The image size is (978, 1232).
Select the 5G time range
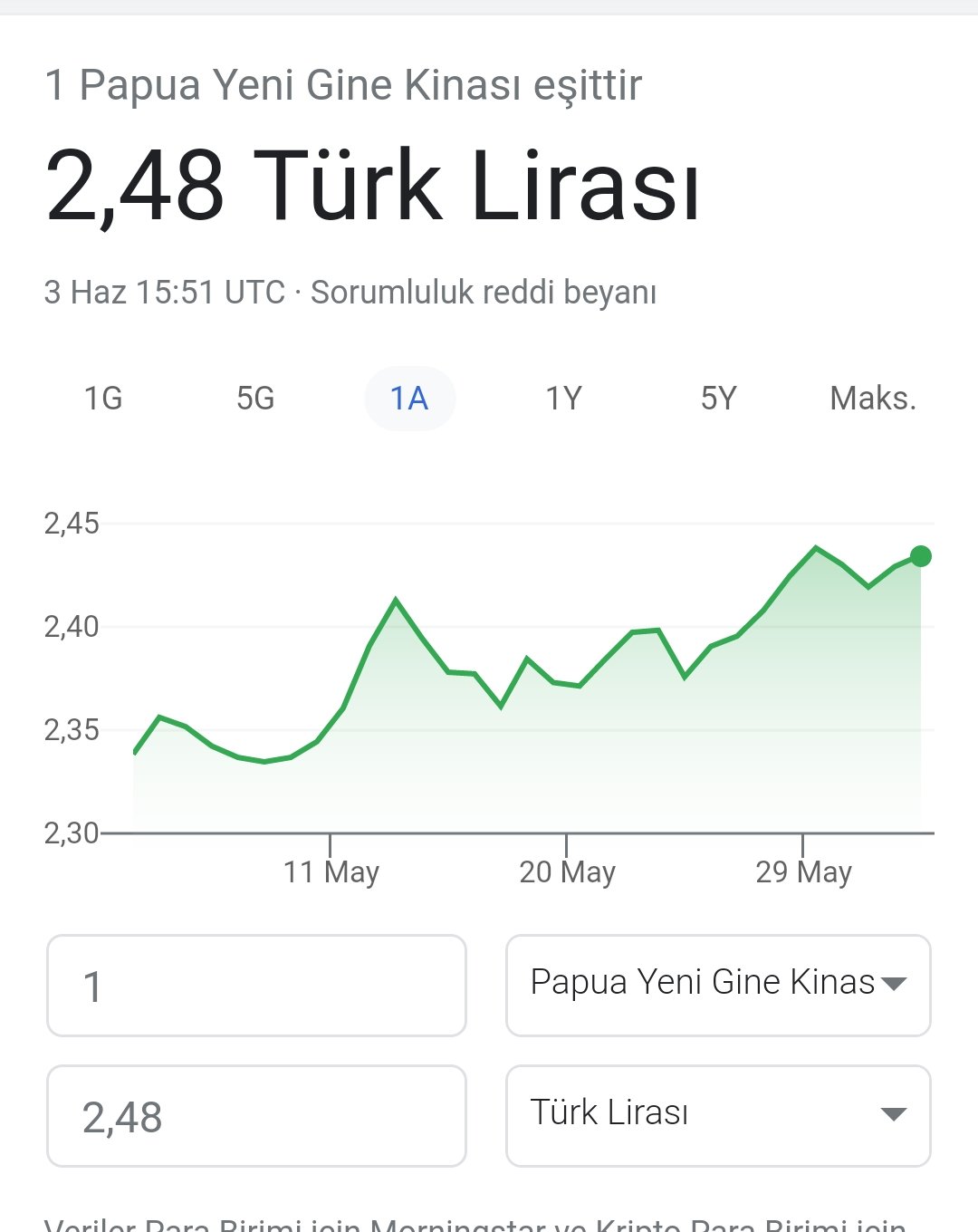tap(255, 399)
